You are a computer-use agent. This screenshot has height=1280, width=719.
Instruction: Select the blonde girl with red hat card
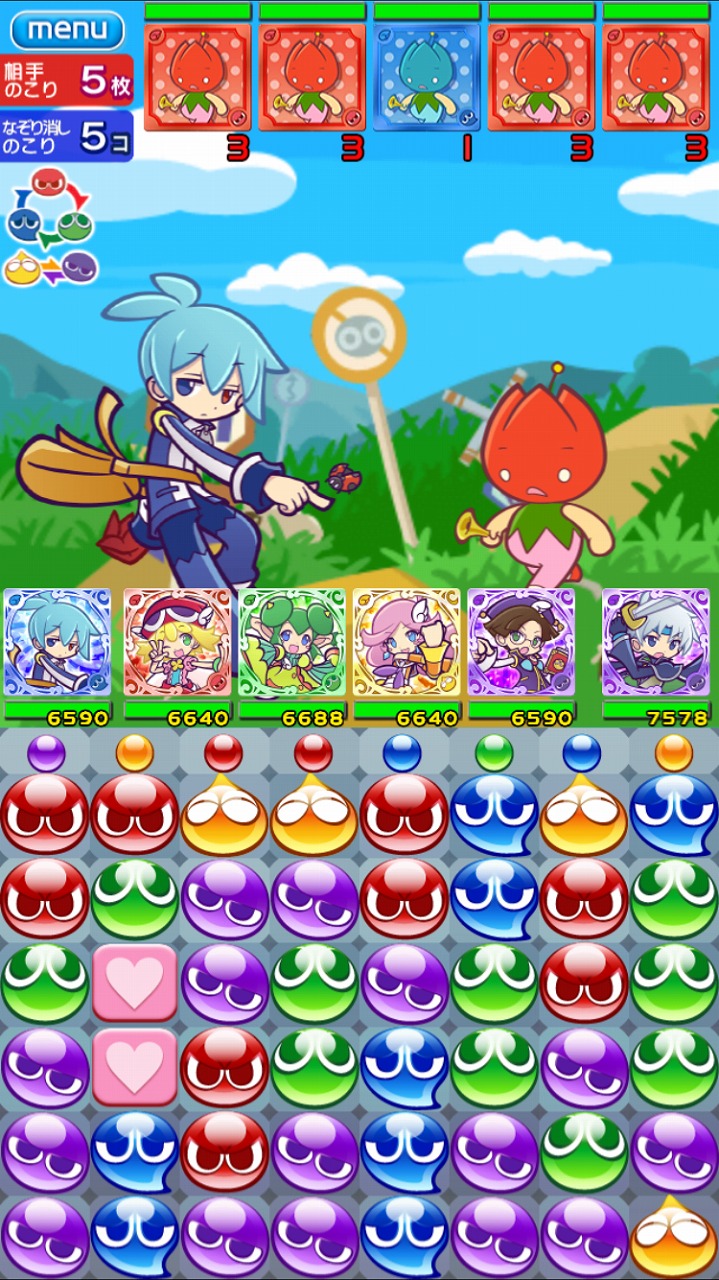coord(178,642)
